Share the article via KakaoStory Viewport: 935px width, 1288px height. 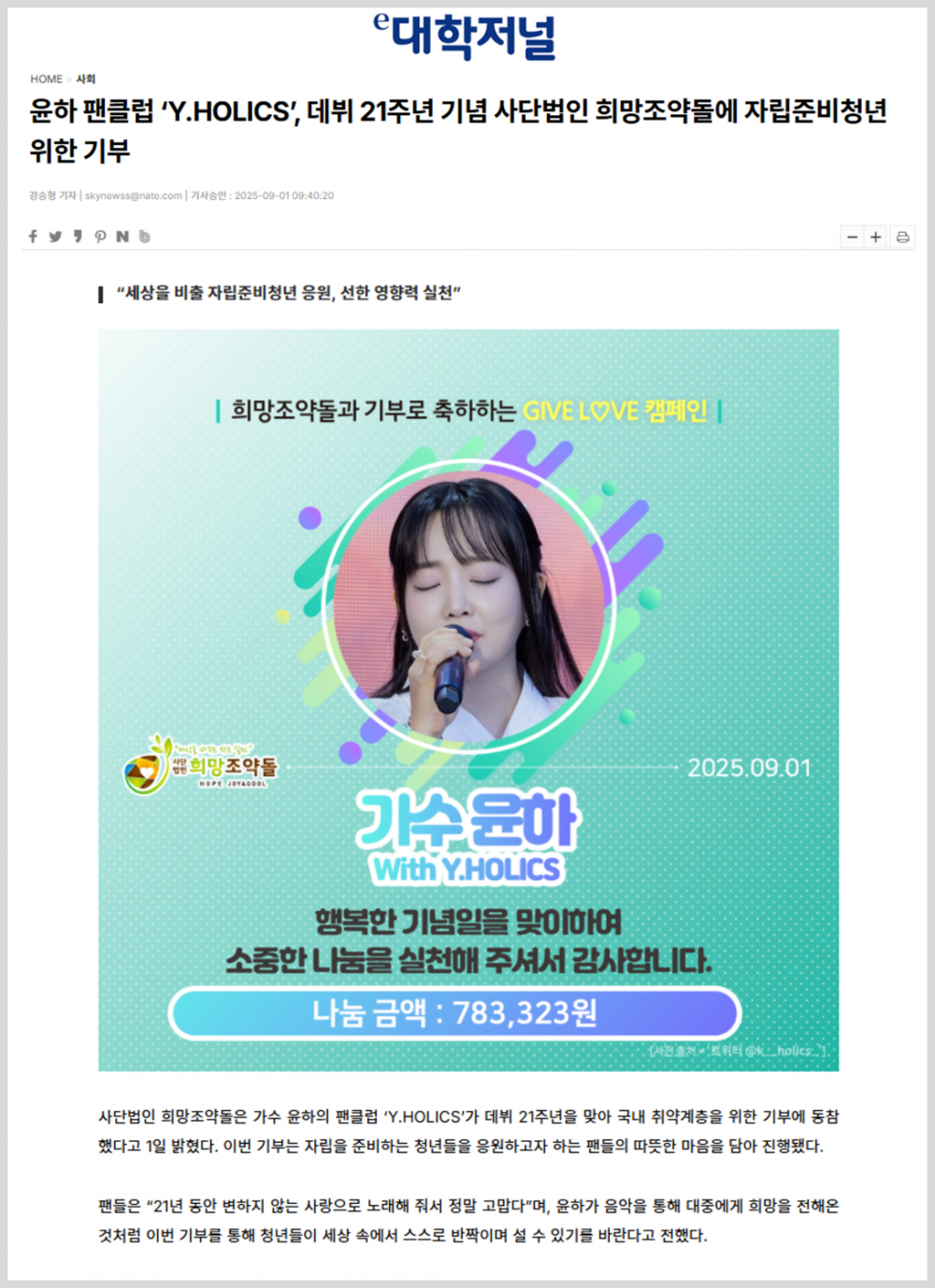(x=78, y=237)
